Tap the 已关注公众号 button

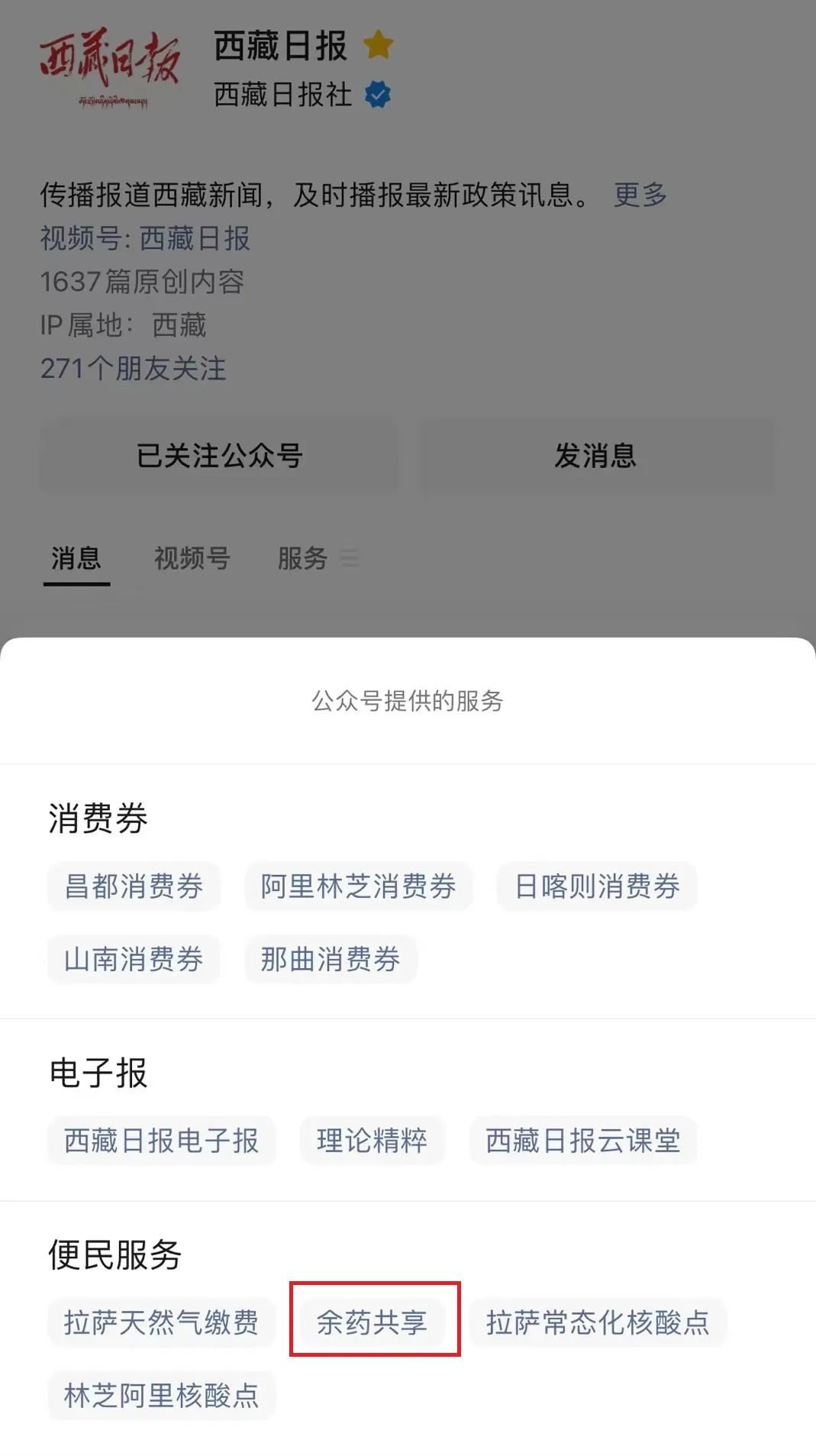pyautogui.click(x=219, y=456)
